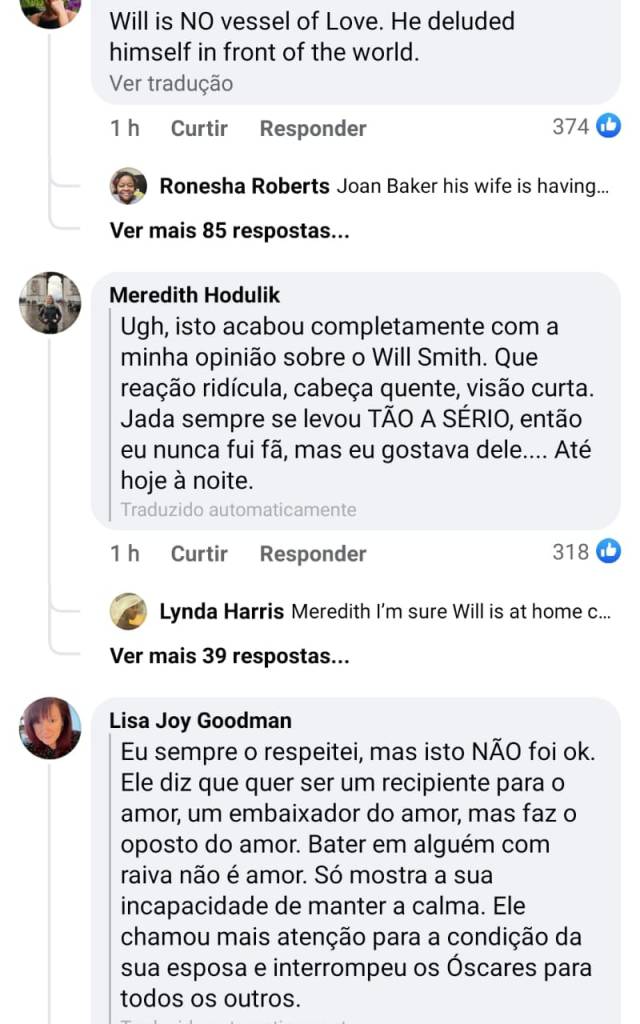
Task: Open Meredith Hodulik's profile name
Action: [194, 295]
